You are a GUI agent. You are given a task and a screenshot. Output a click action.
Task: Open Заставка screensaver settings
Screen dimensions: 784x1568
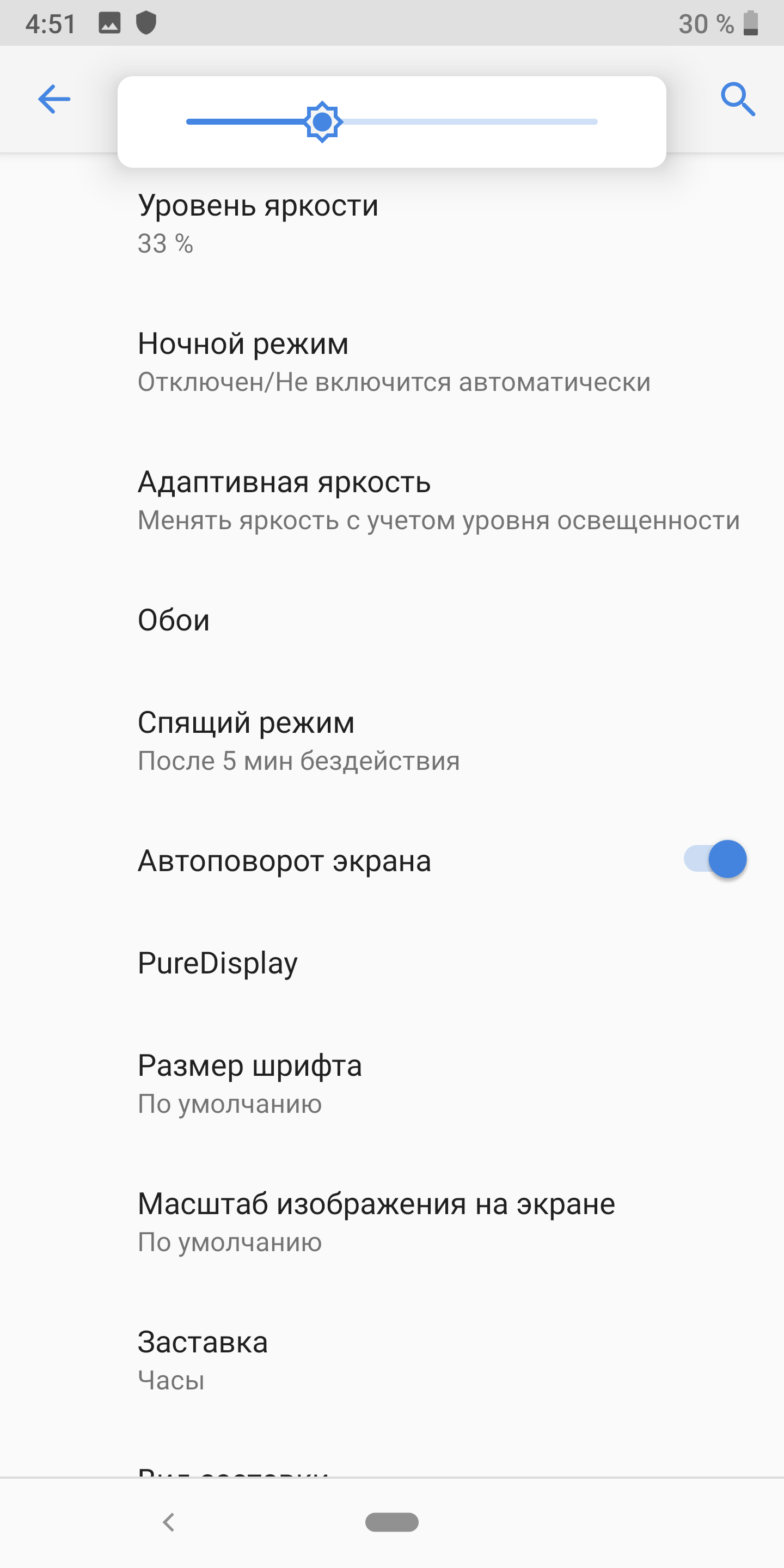click(203, 1360)
